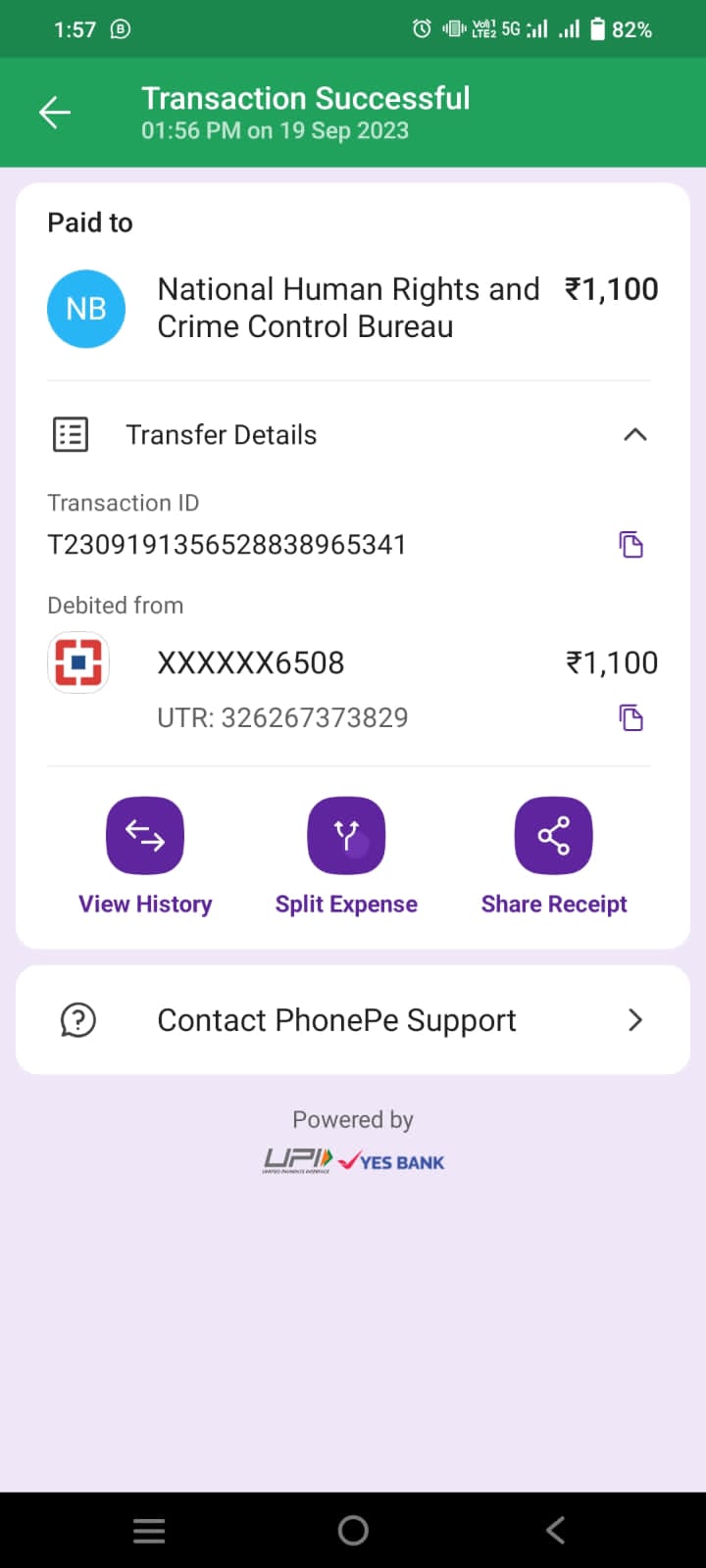Image resolution: width=706 pixels, height=1568 pixels.
Task: Open the system recent apps menu
Action: coord(149,1531)
